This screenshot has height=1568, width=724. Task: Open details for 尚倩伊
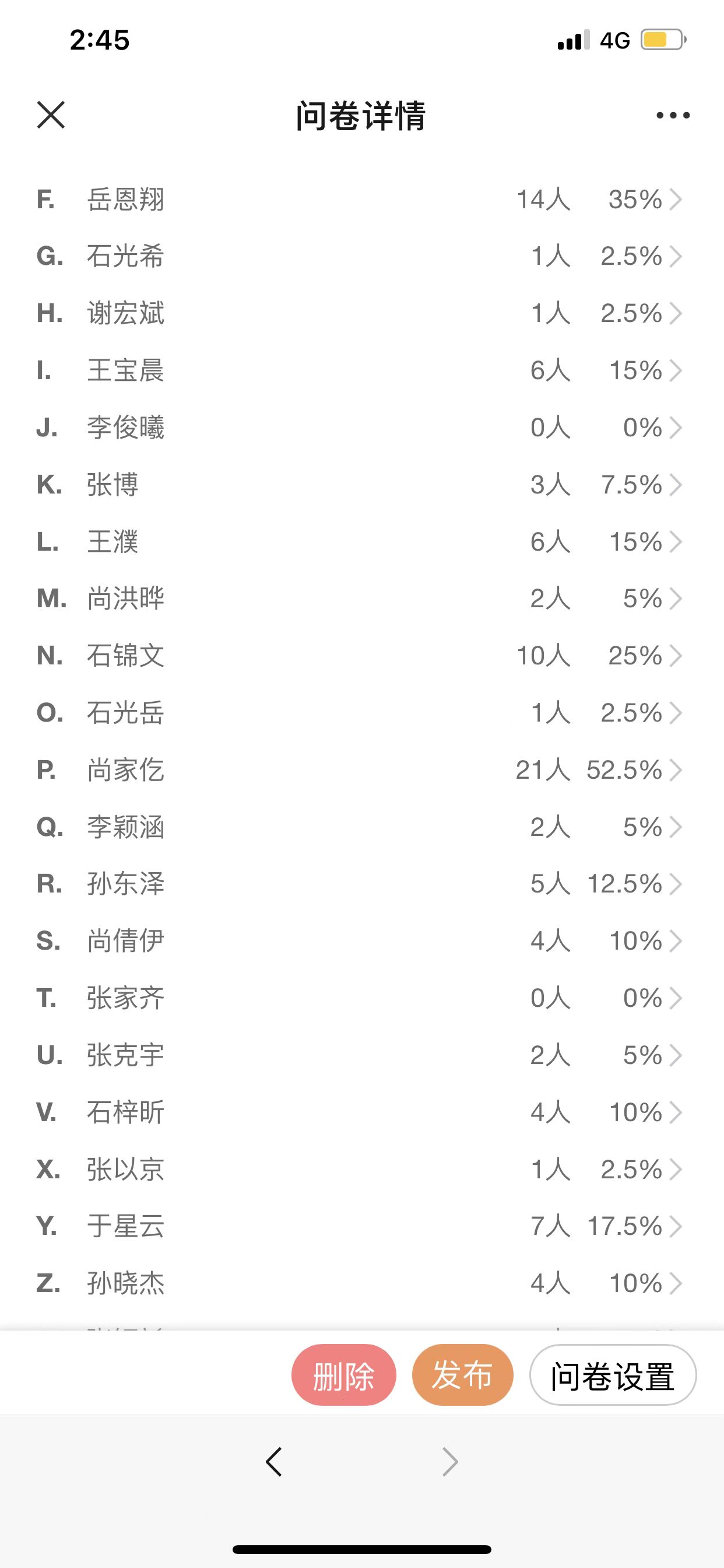tap(362, 941)
